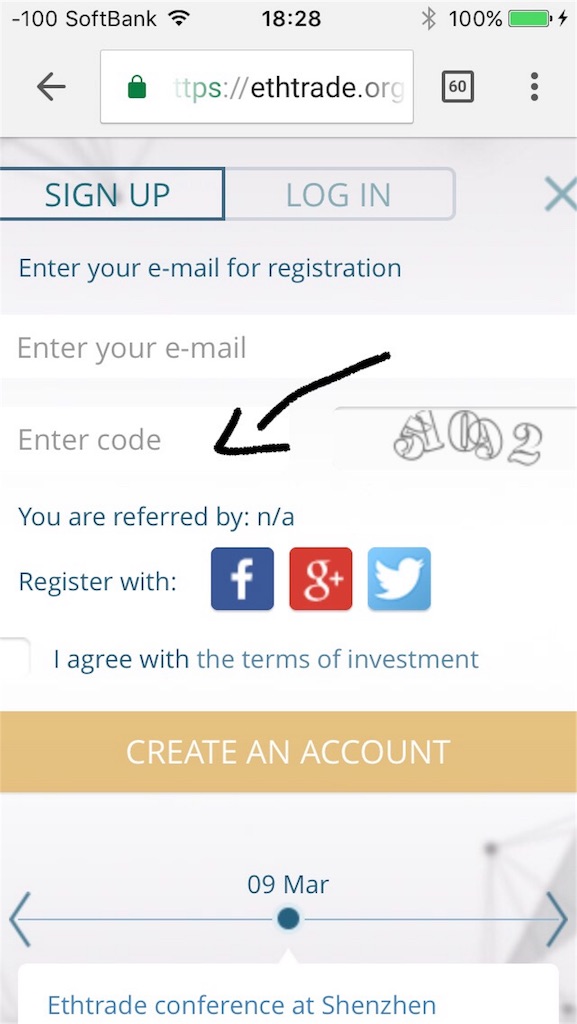Viewport: 577px width, 1024px height.
Task: Tap the Enter code field
Action: coord(145,440)
